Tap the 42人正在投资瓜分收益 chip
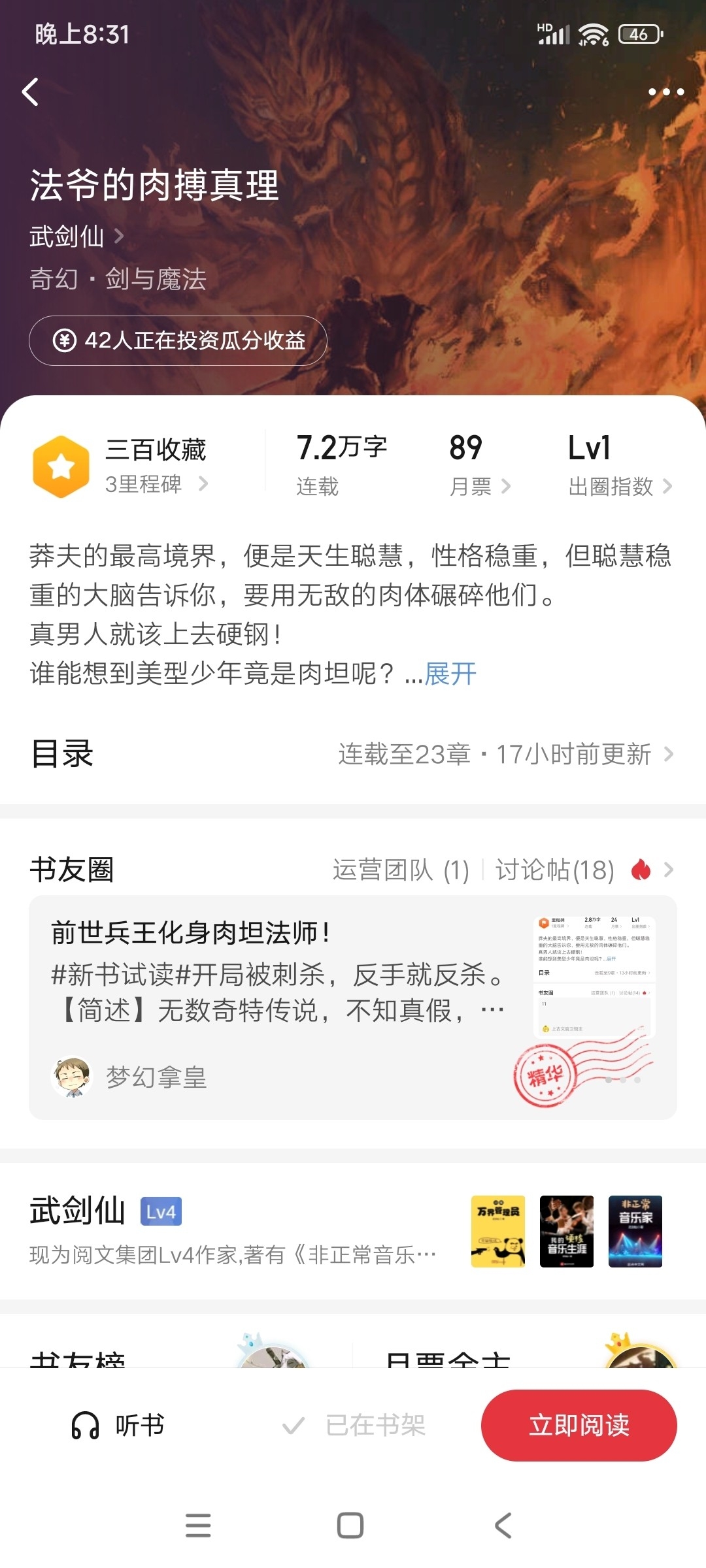This screenshot has width=706, height=1568. click(x=178, y=340)
